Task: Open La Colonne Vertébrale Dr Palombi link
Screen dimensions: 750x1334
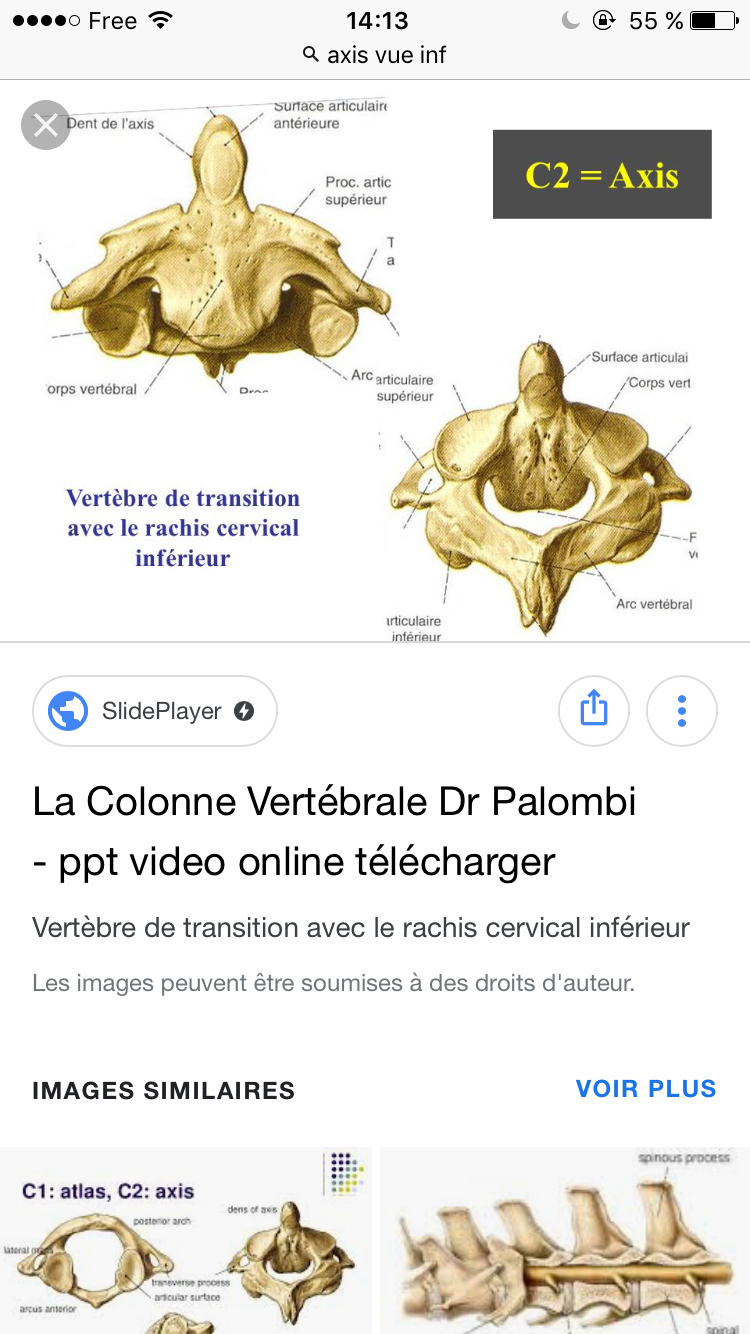Action: (335, 830)
